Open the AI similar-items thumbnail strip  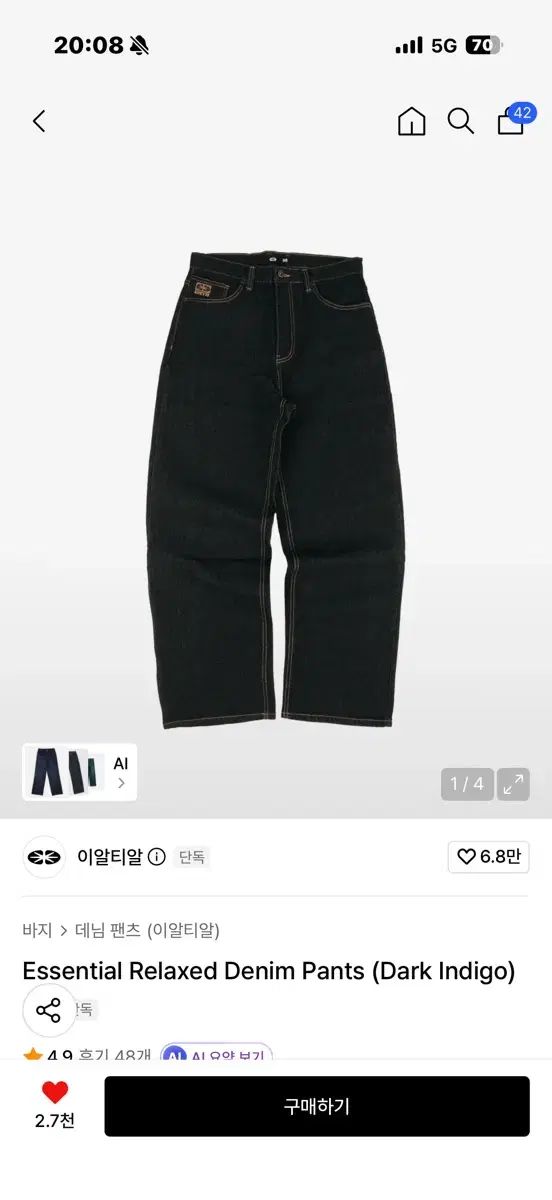point(80,772)
